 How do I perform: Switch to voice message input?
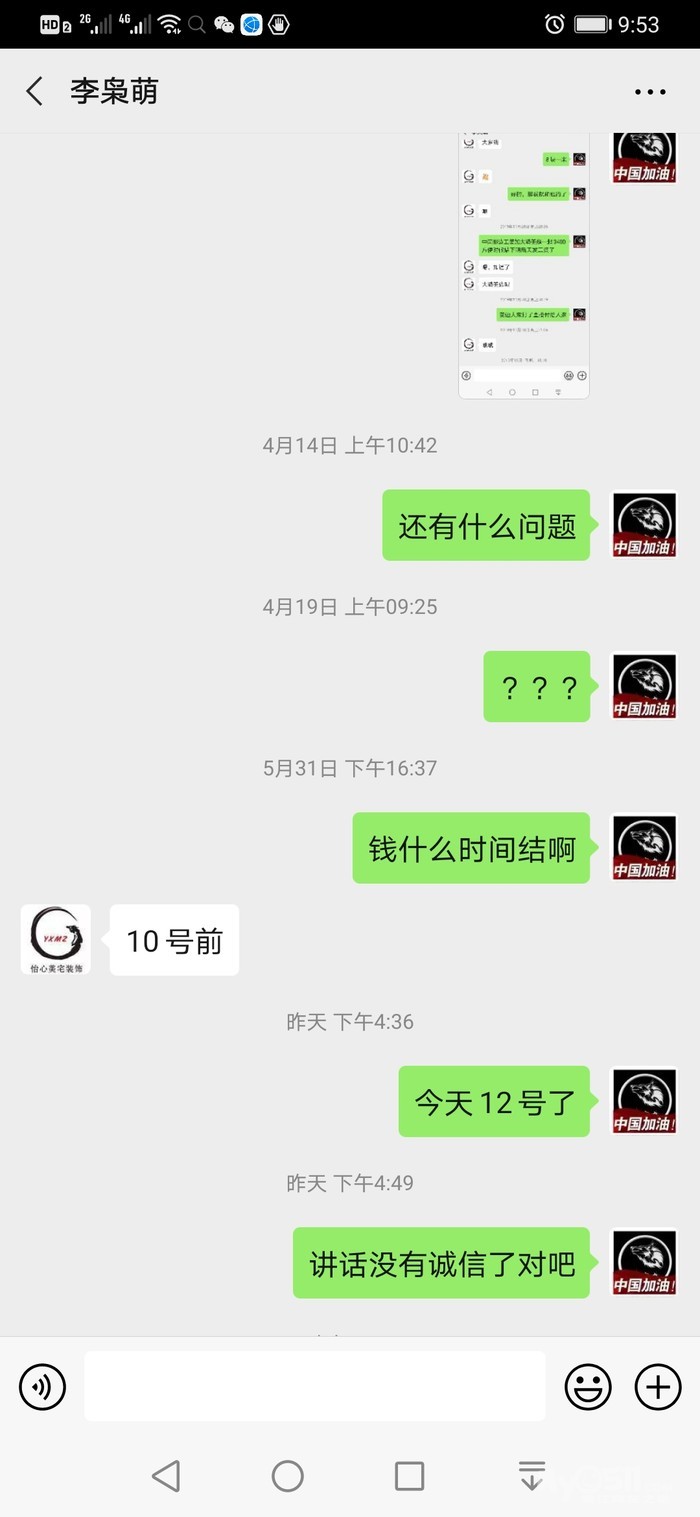42,1387
